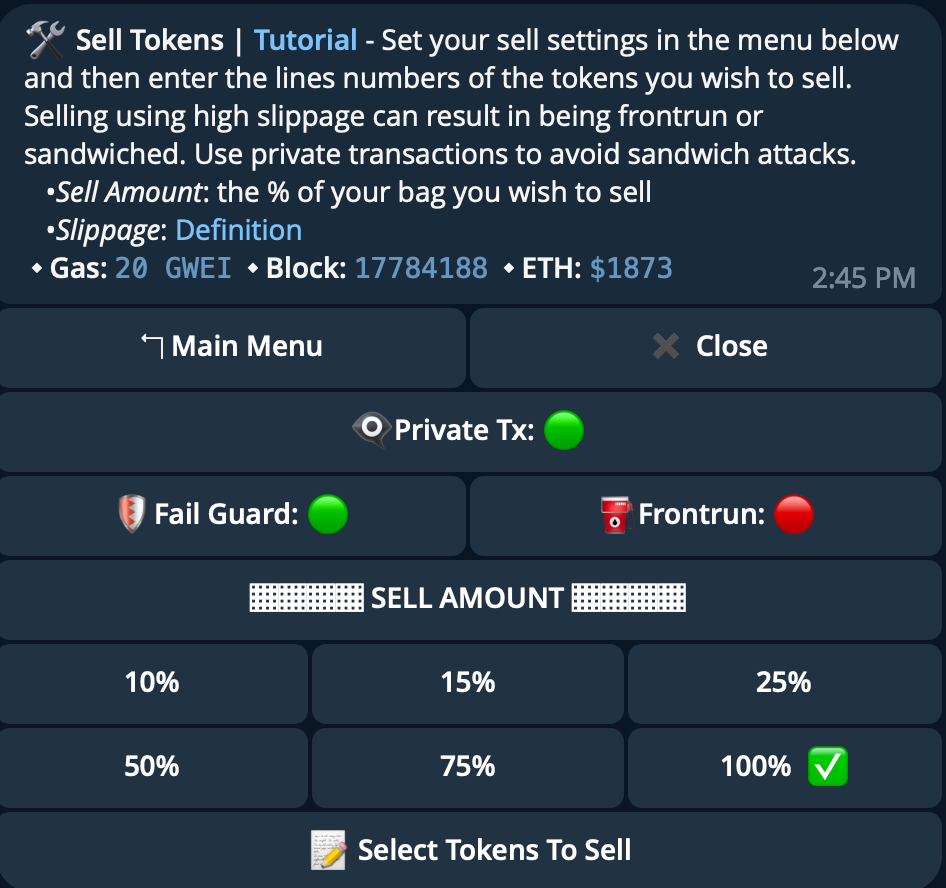Viewport: 946px width, 888px height.
Task: Toggle the Private Tx setting
Action: tap(471, 431)
